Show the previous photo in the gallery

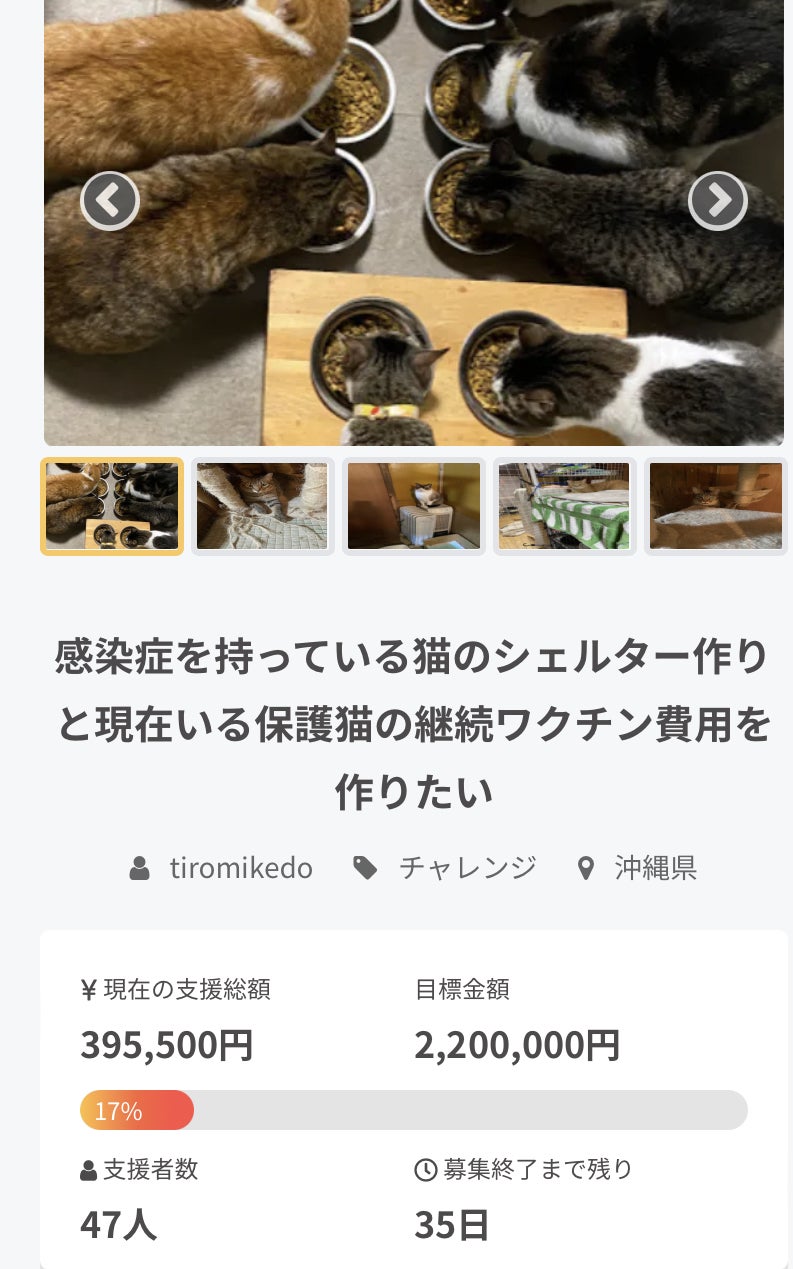pos(110,201)
